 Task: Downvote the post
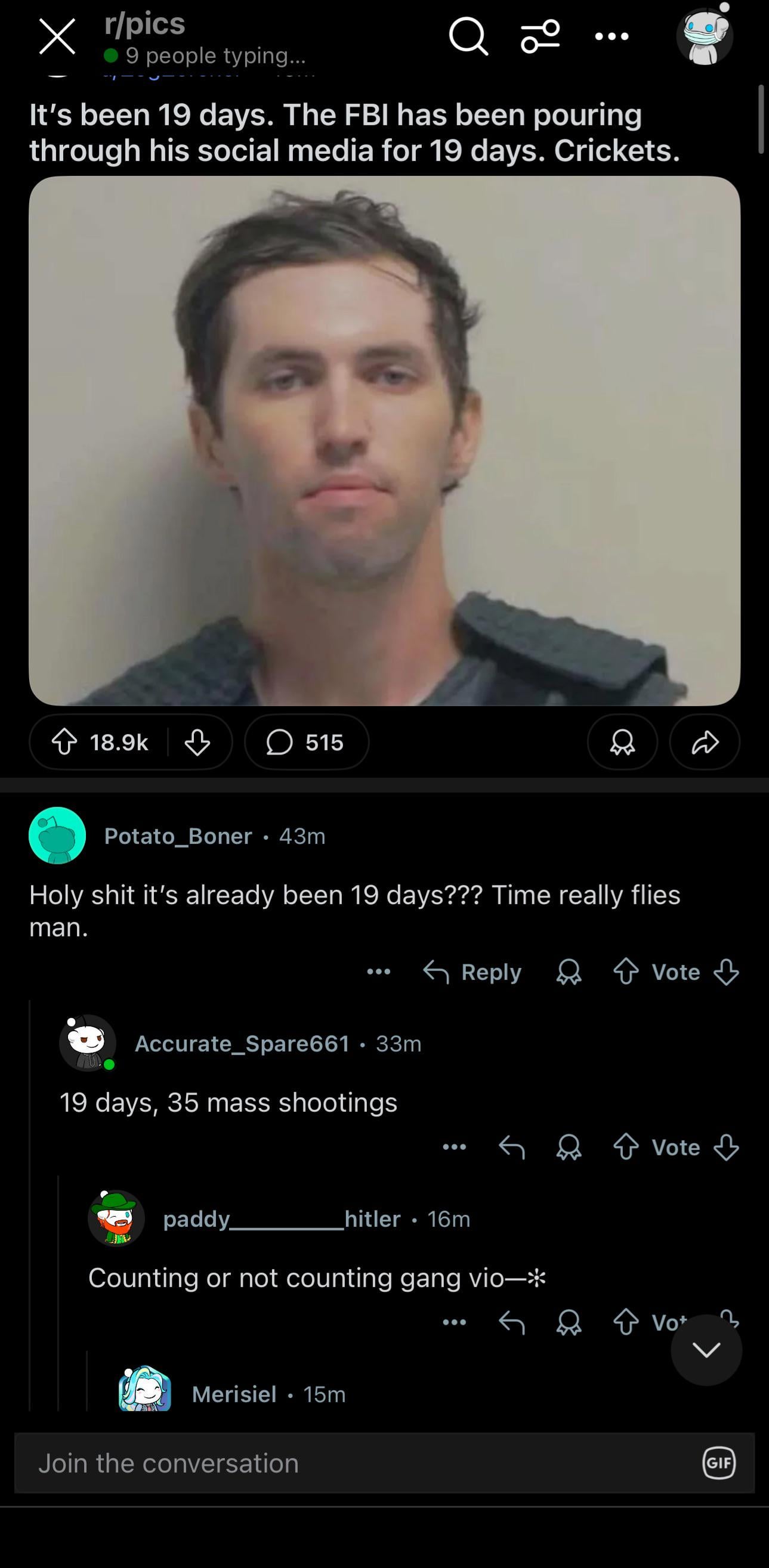[x=197, y=742]
